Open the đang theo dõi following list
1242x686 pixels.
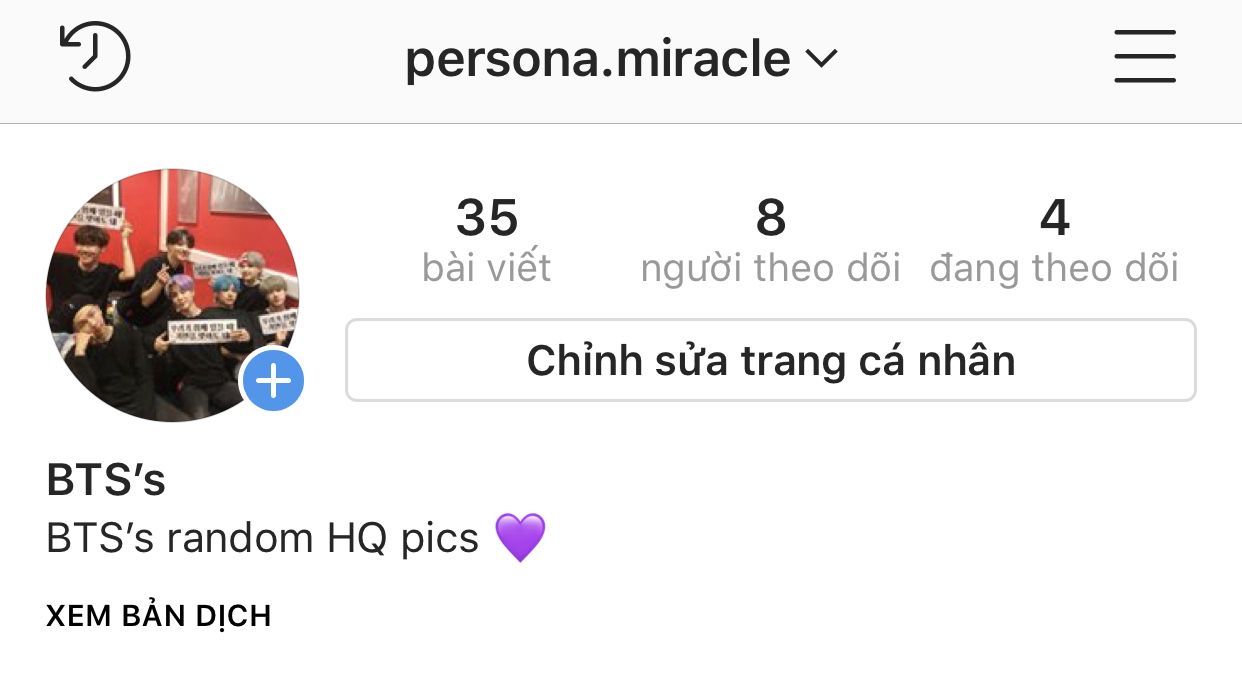click(x=1054, y=241)
